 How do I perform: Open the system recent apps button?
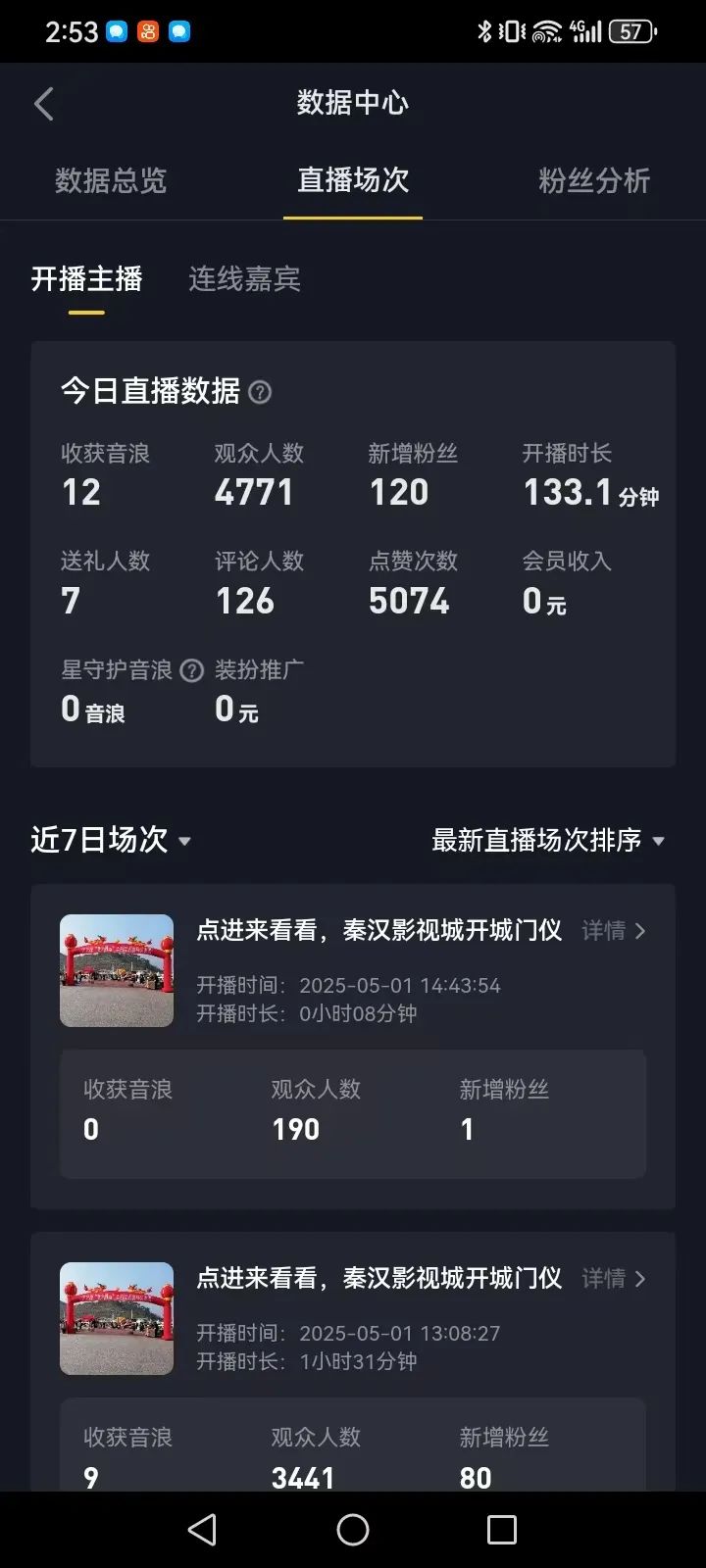[501, 1529]
